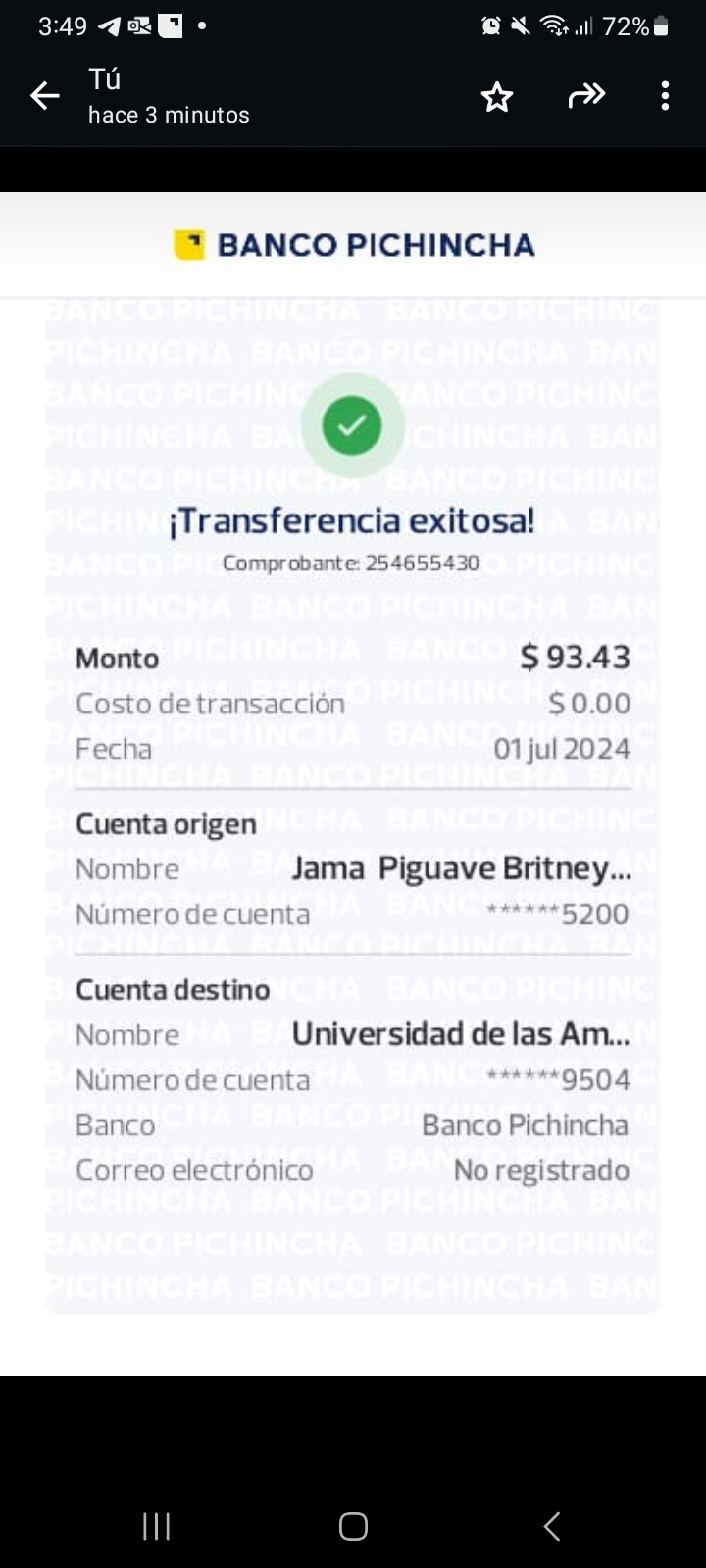Open recent apps from navigation bar
The image size is (706, 1568).
point(157,1526)
